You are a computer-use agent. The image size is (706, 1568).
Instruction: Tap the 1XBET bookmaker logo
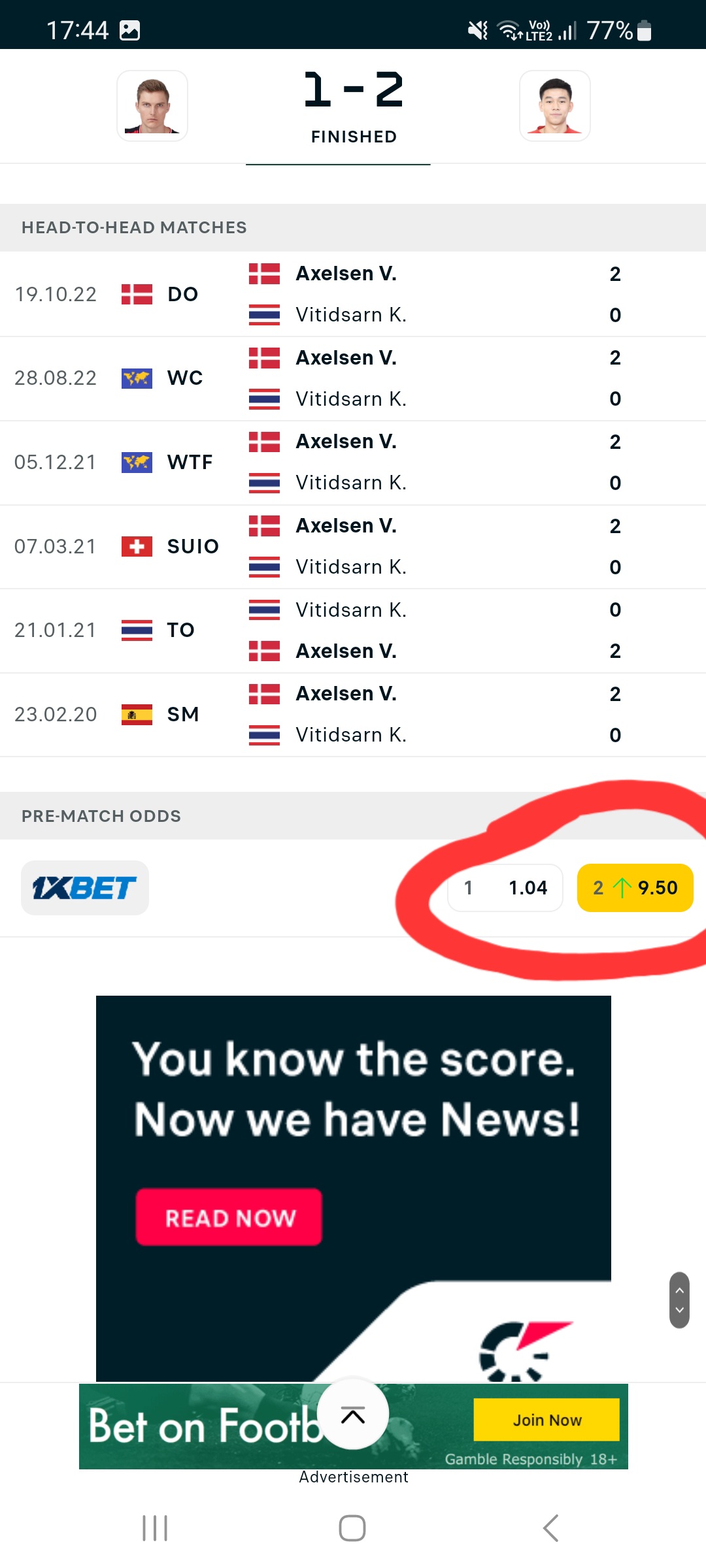coord(85,888)
